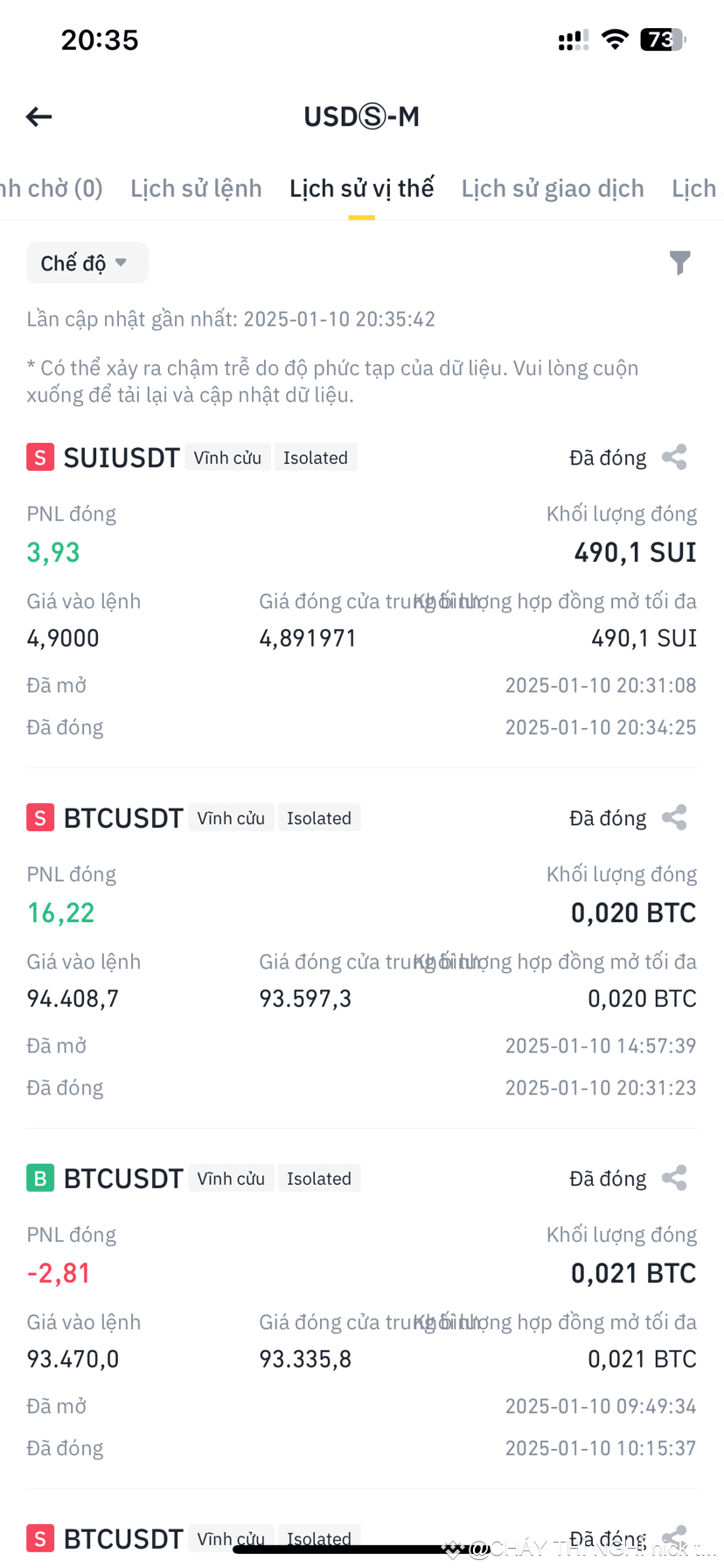Viewport: 724px width, 1568px height.
Task: Share the Buy BTCUSDT position result
Action: [674, 1178]
